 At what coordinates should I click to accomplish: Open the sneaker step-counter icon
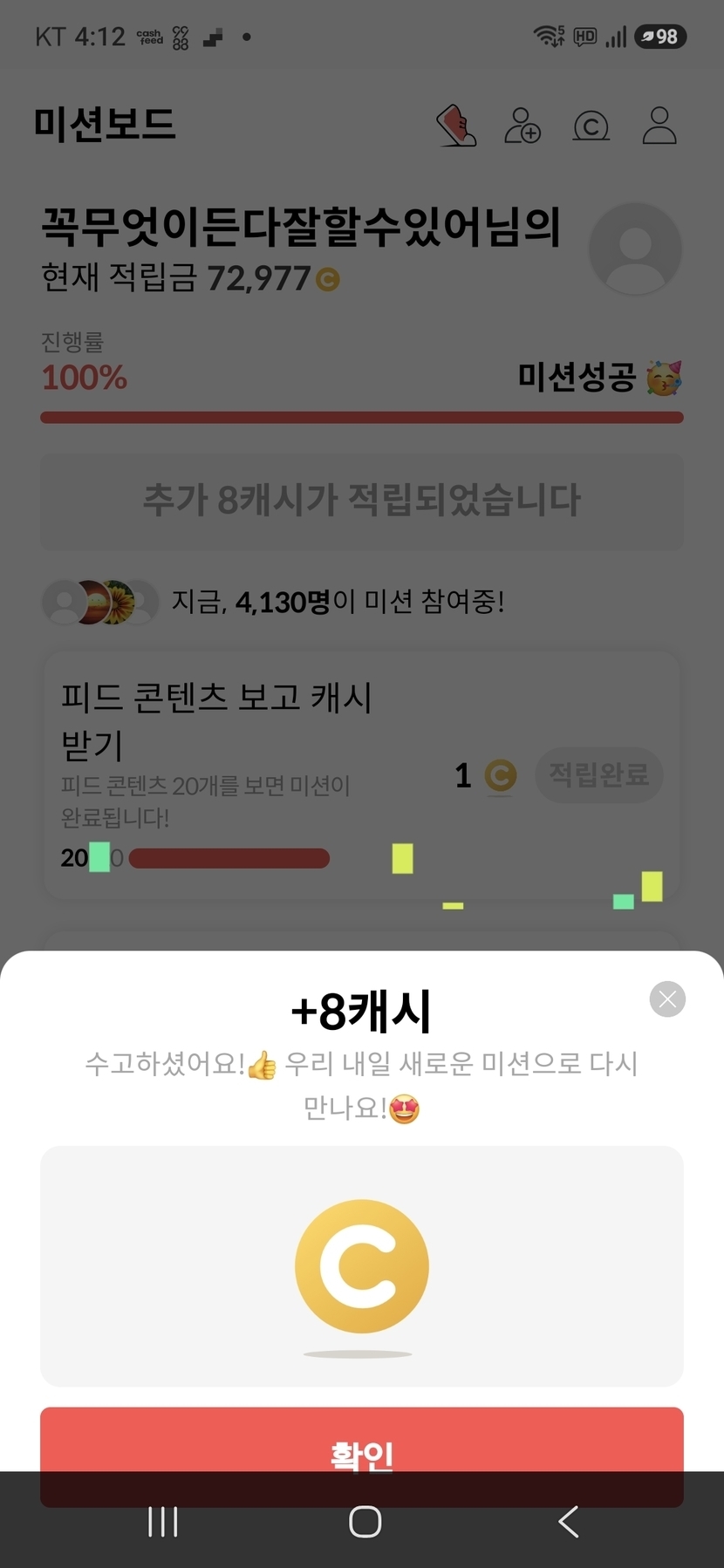point(456,126)
